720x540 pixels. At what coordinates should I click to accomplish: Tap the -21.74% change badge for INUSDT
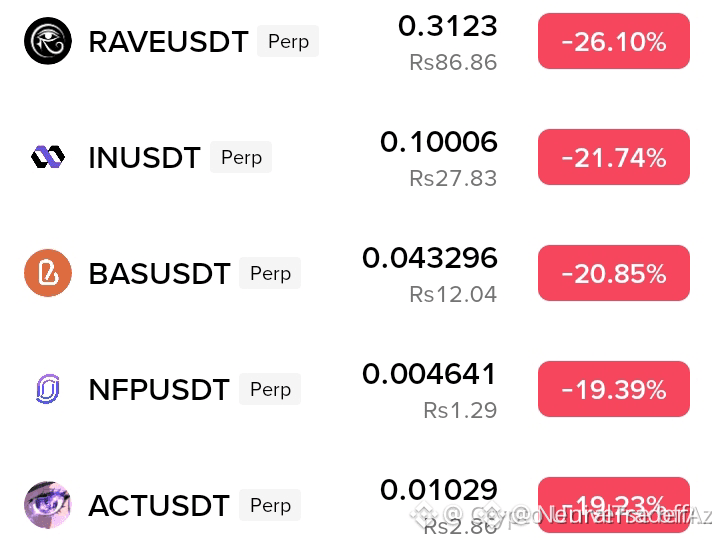pos(613,157)
